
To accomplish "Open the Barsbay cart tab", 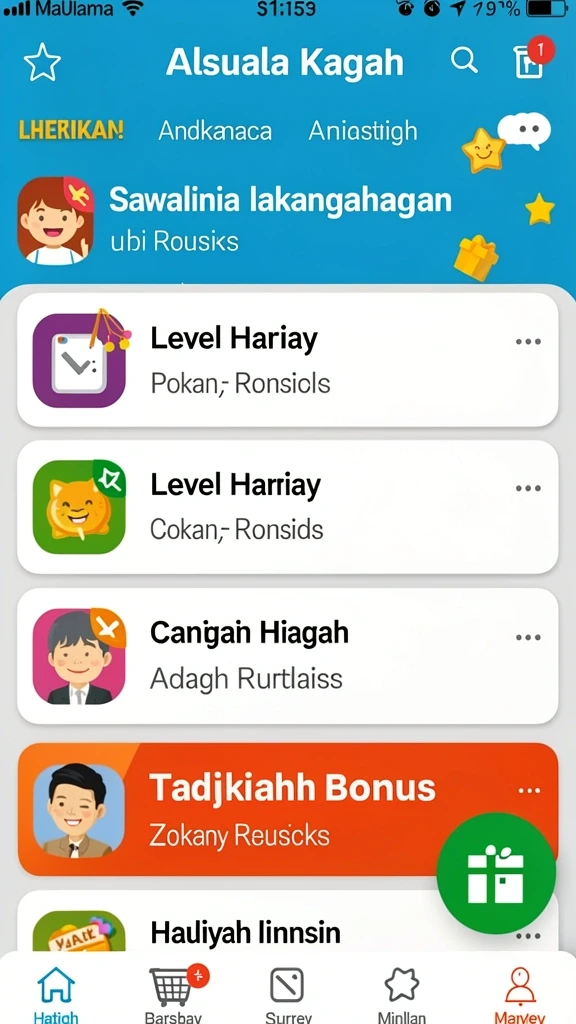I will coord(173,994).
